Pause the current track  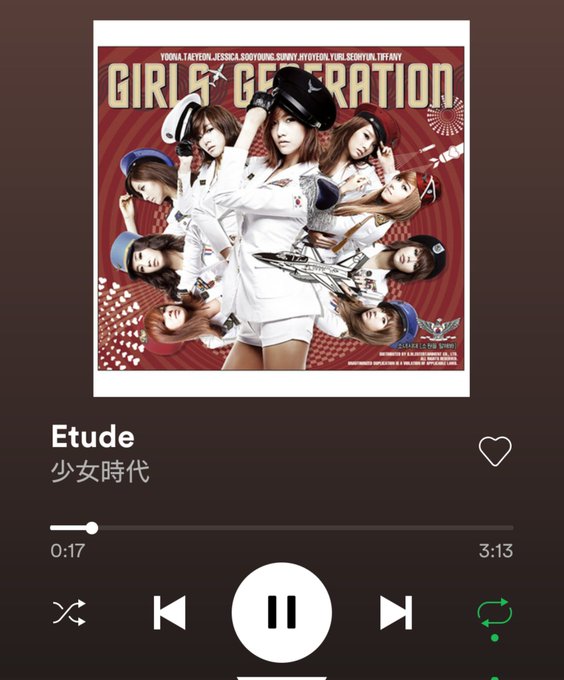pos(282,612)
